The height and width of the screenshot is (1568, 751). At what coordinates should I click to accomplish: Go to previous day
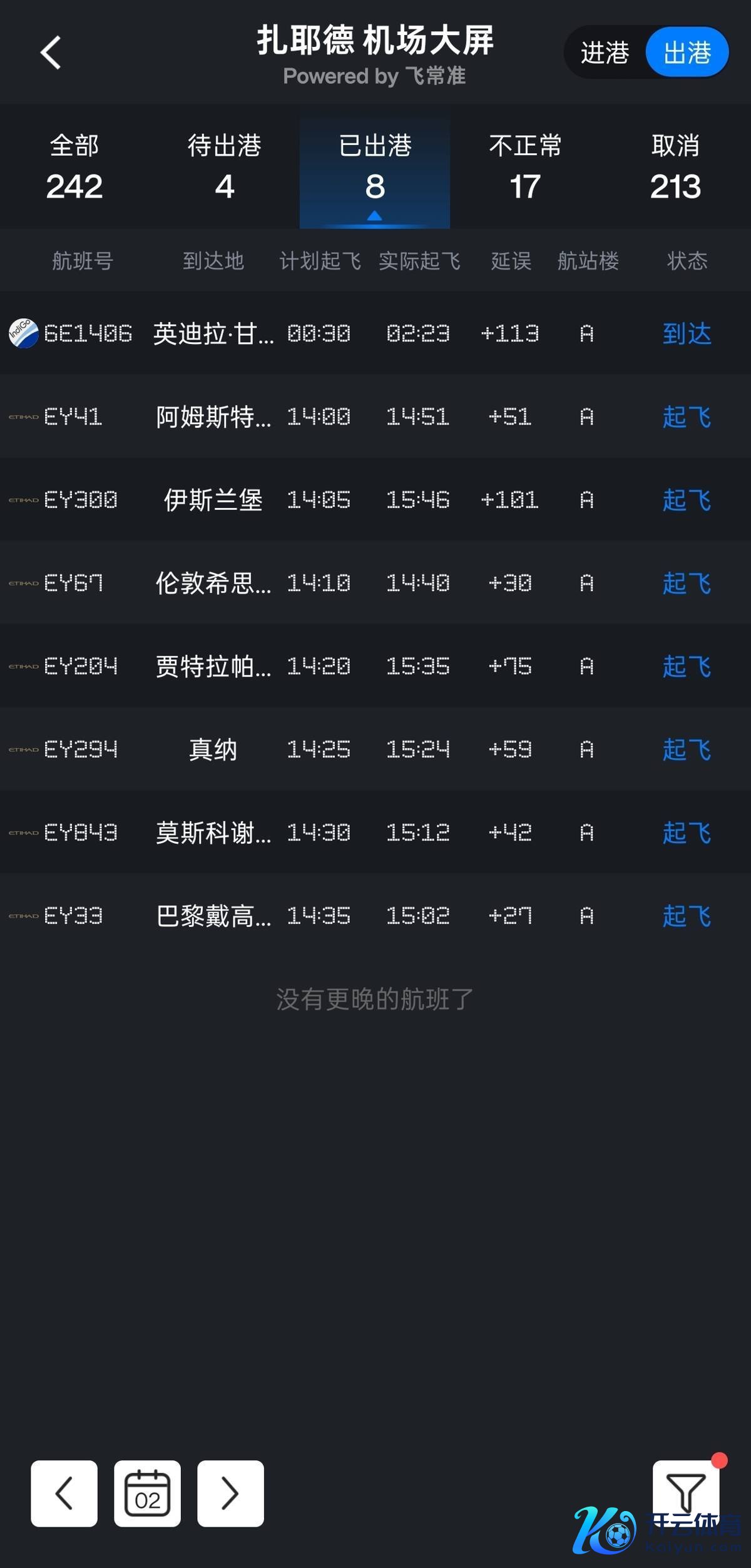(64, 1494)
